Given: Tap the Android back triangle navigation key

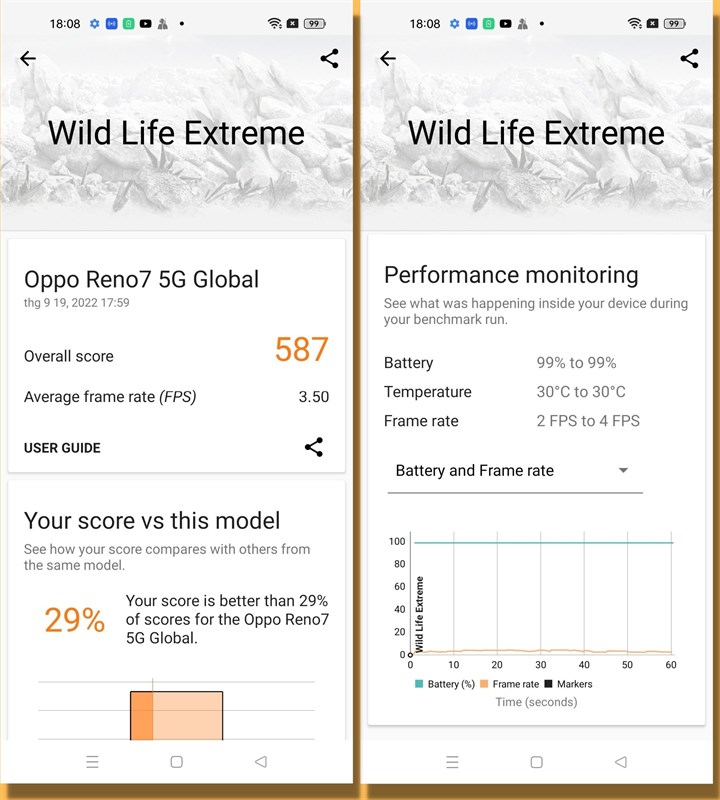Looking at the screenshot, I should click(260, 761).
